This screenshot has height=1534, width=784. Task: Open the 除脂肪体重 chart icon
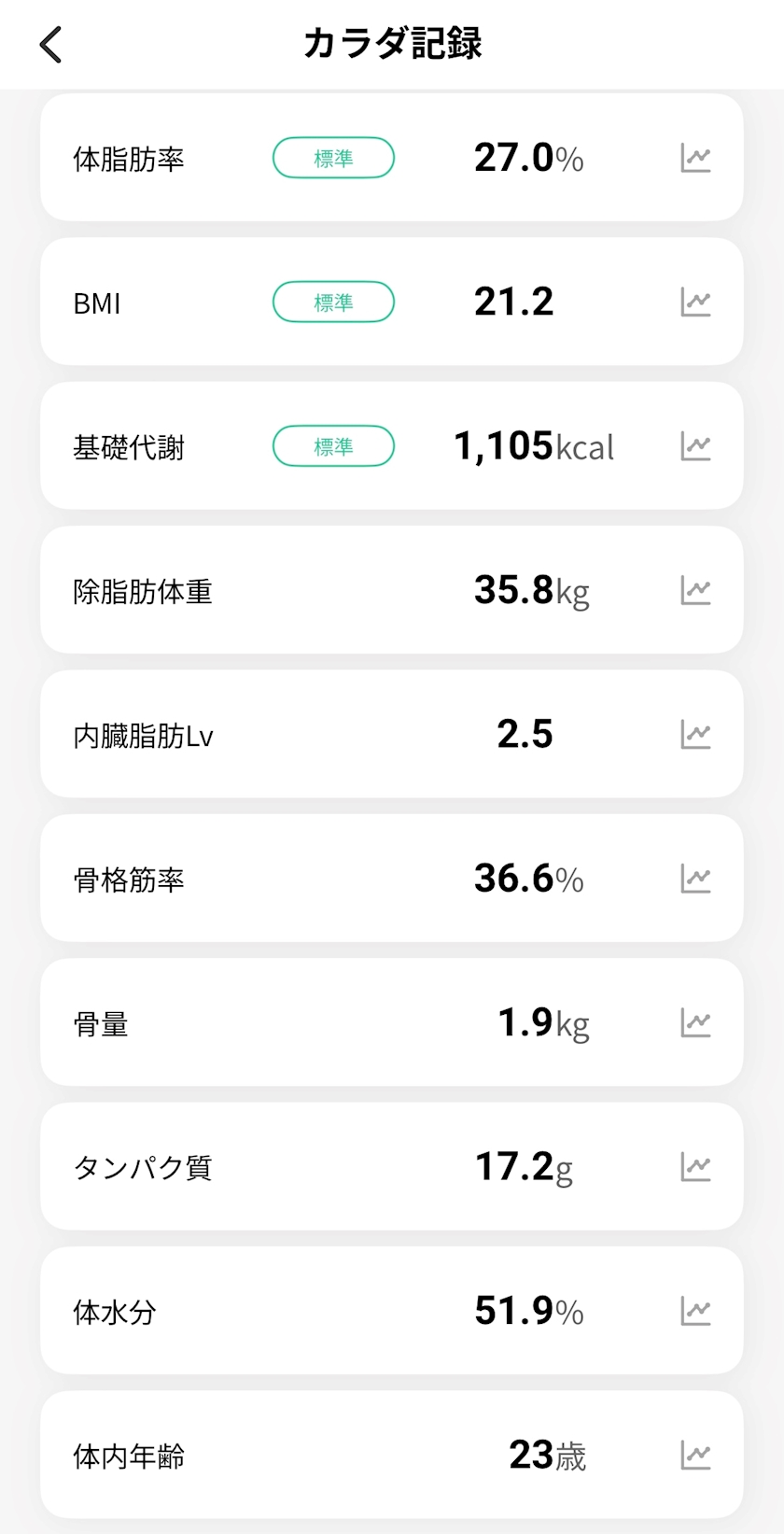click(695, 590)
